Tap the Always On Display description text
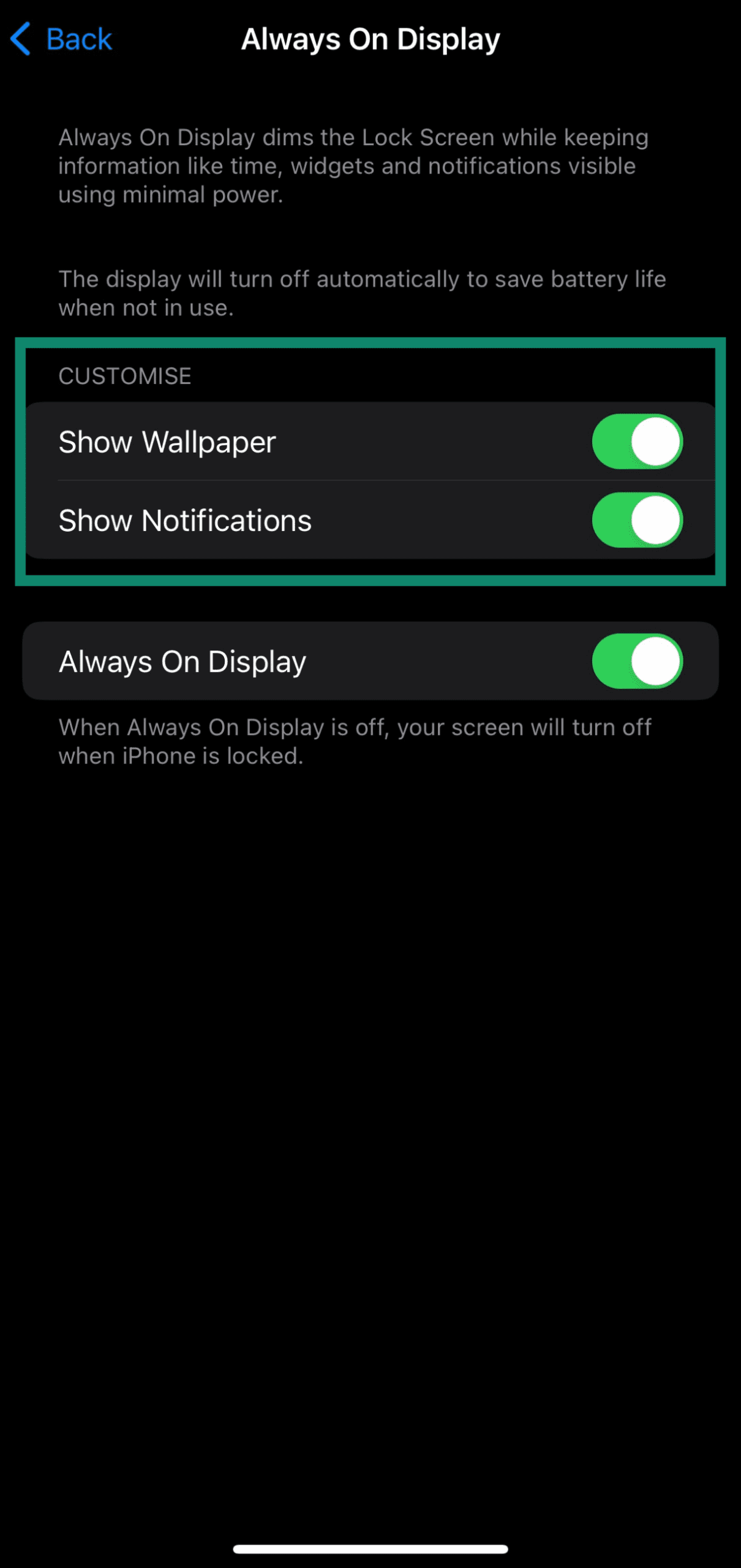This screenshot has height=1568, width=741. coord(353,165)
